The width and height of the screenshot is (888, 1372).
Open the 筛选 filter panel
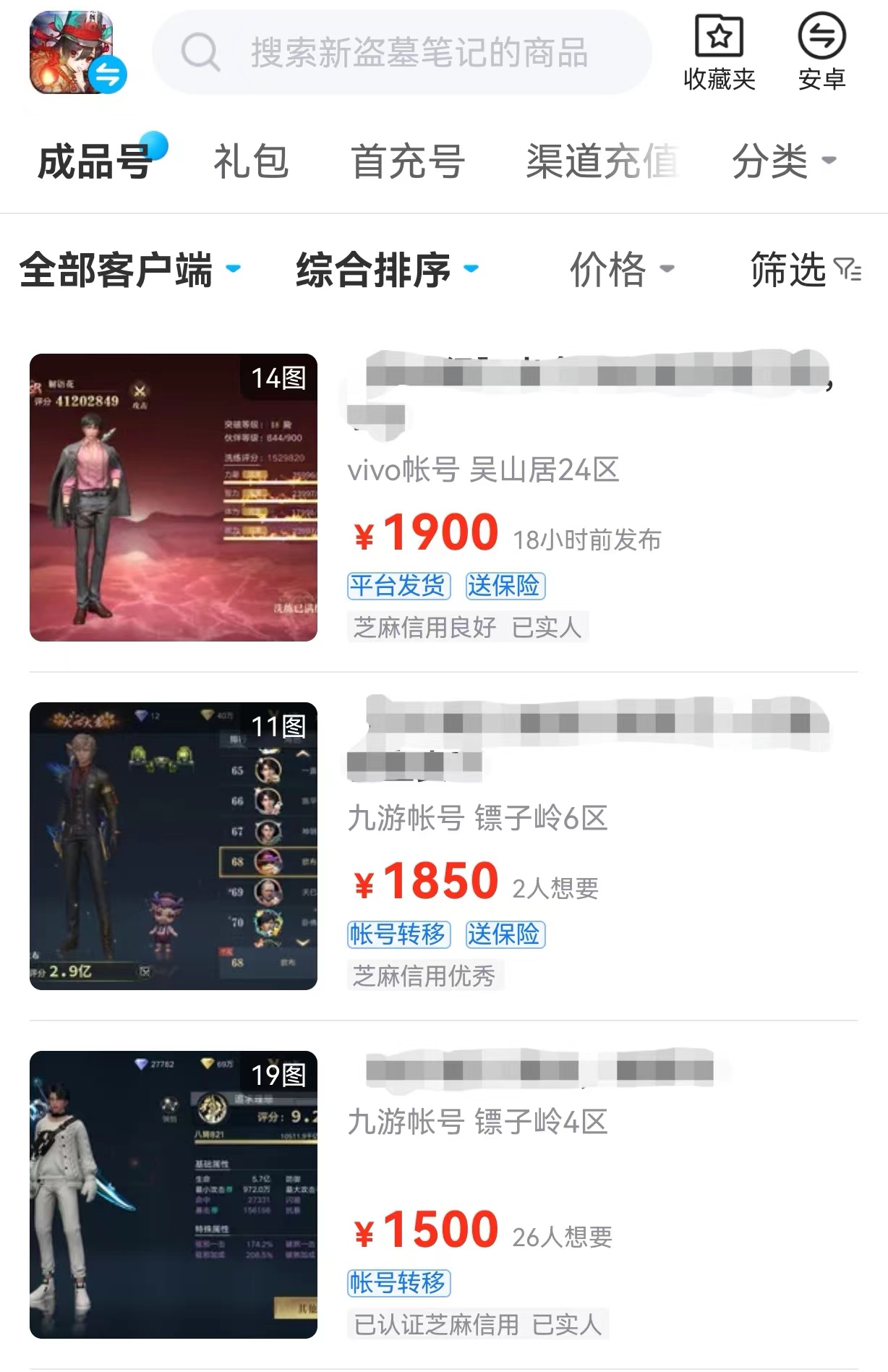(x=805, y=270)
